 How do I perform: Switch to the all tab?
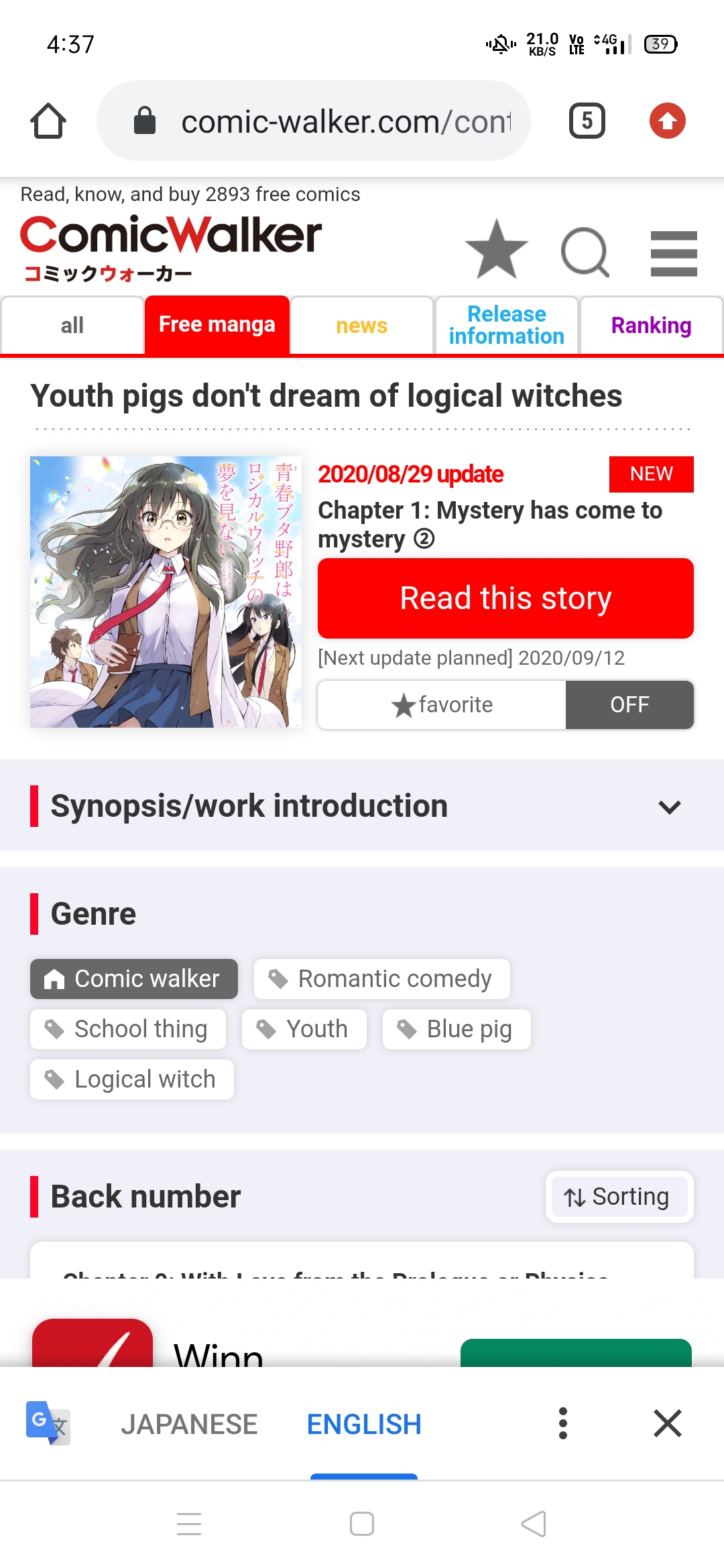tap(72, 326)
